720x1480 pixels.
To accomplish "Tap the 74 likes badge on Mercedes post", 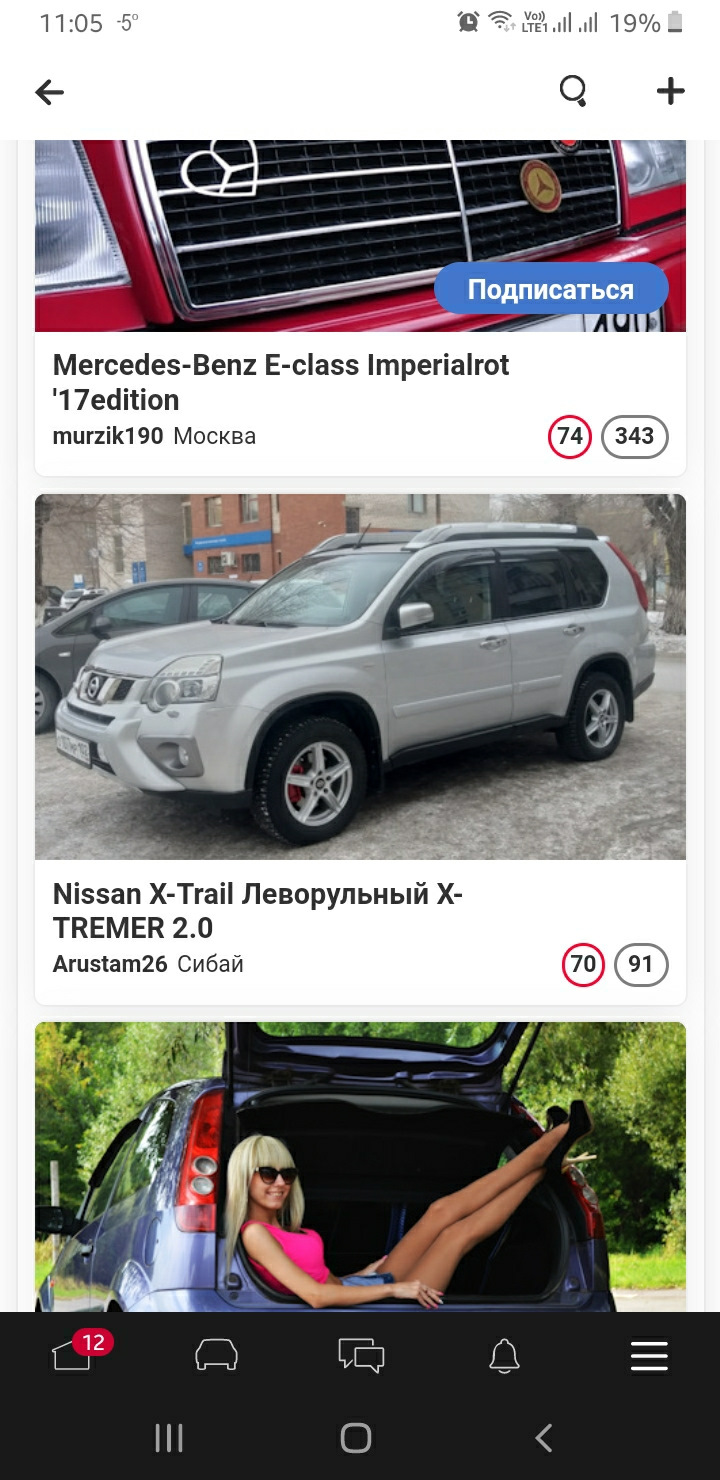I will pyautogui.click(x=566, y=436).
